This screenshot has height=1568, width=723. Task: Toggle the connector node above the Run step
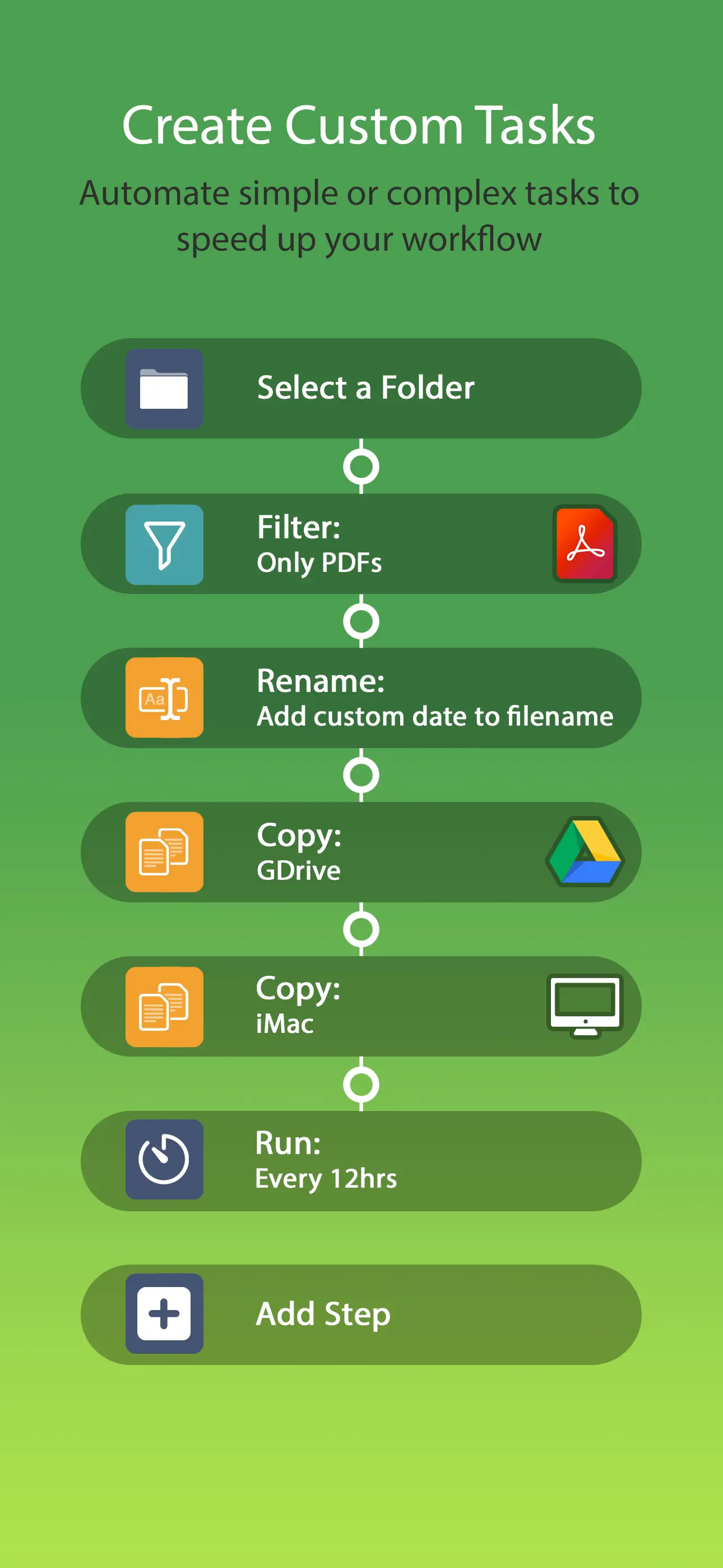click(x=362, y=1083)
